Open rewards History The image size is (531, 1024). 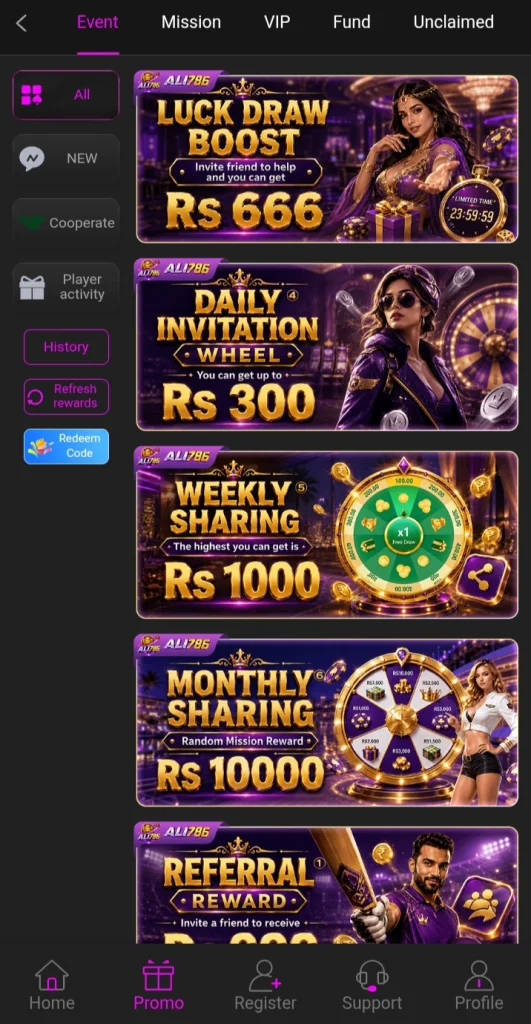(x=66, y=347)
